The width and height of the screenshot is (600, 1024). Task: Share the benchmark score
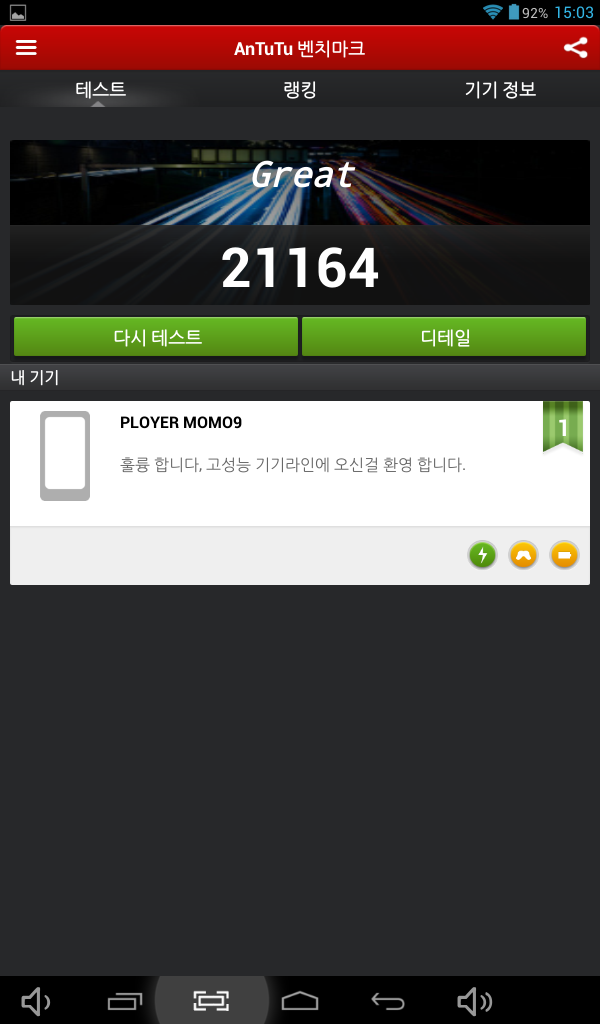point(575,48)
